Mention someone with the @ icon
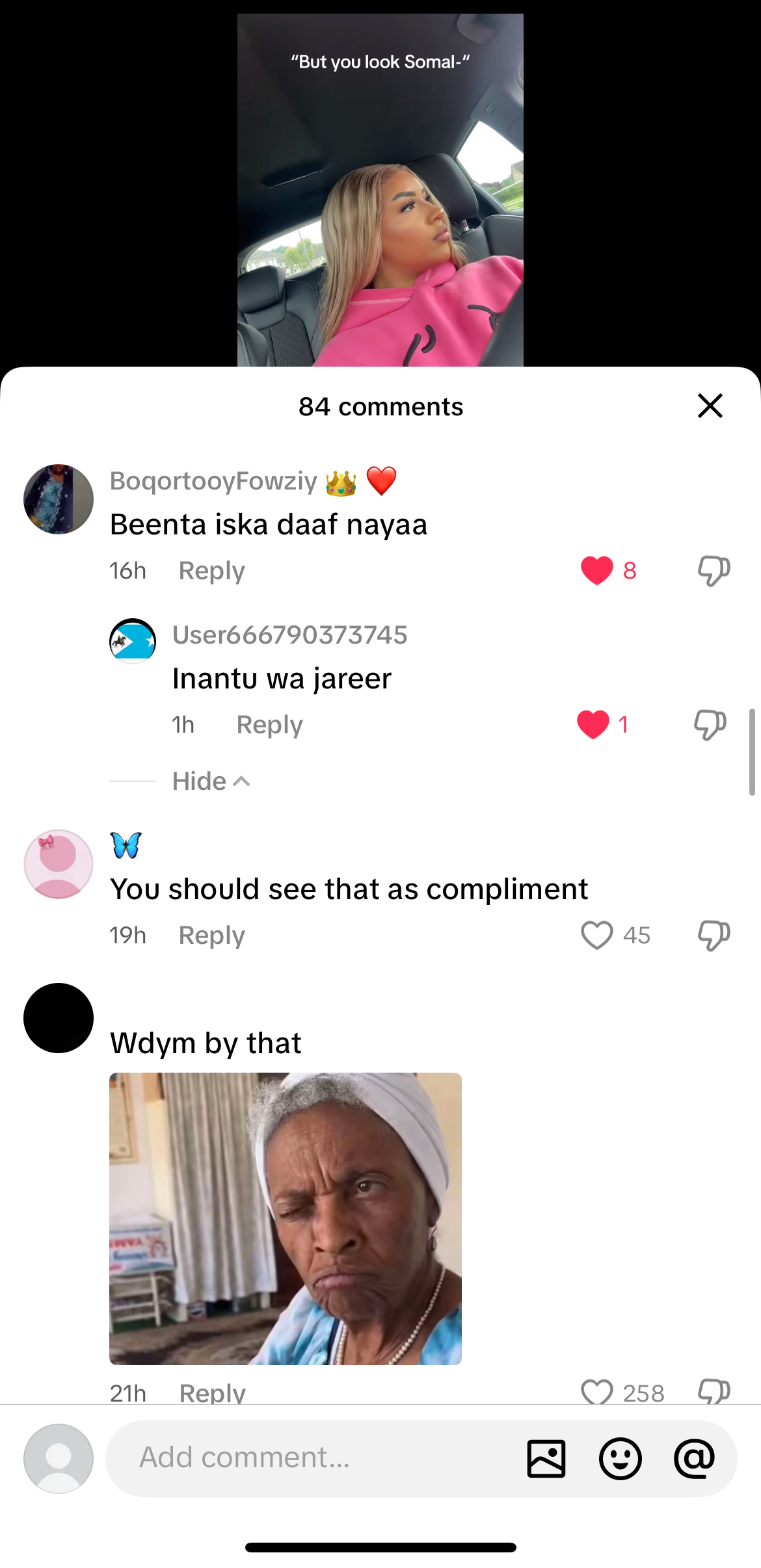761x1568 pixels. (x=694, y=1458)
